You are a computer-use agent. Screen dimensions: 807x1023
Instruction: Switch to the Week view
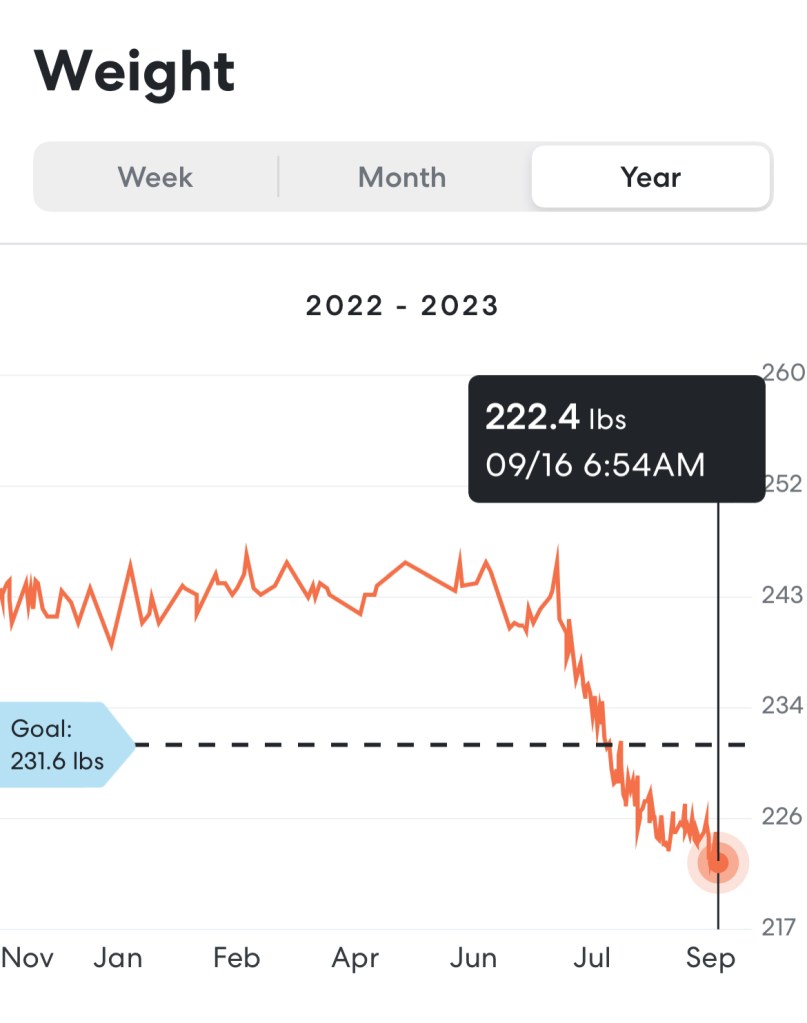pyautogui.click(x=155, y=178)
